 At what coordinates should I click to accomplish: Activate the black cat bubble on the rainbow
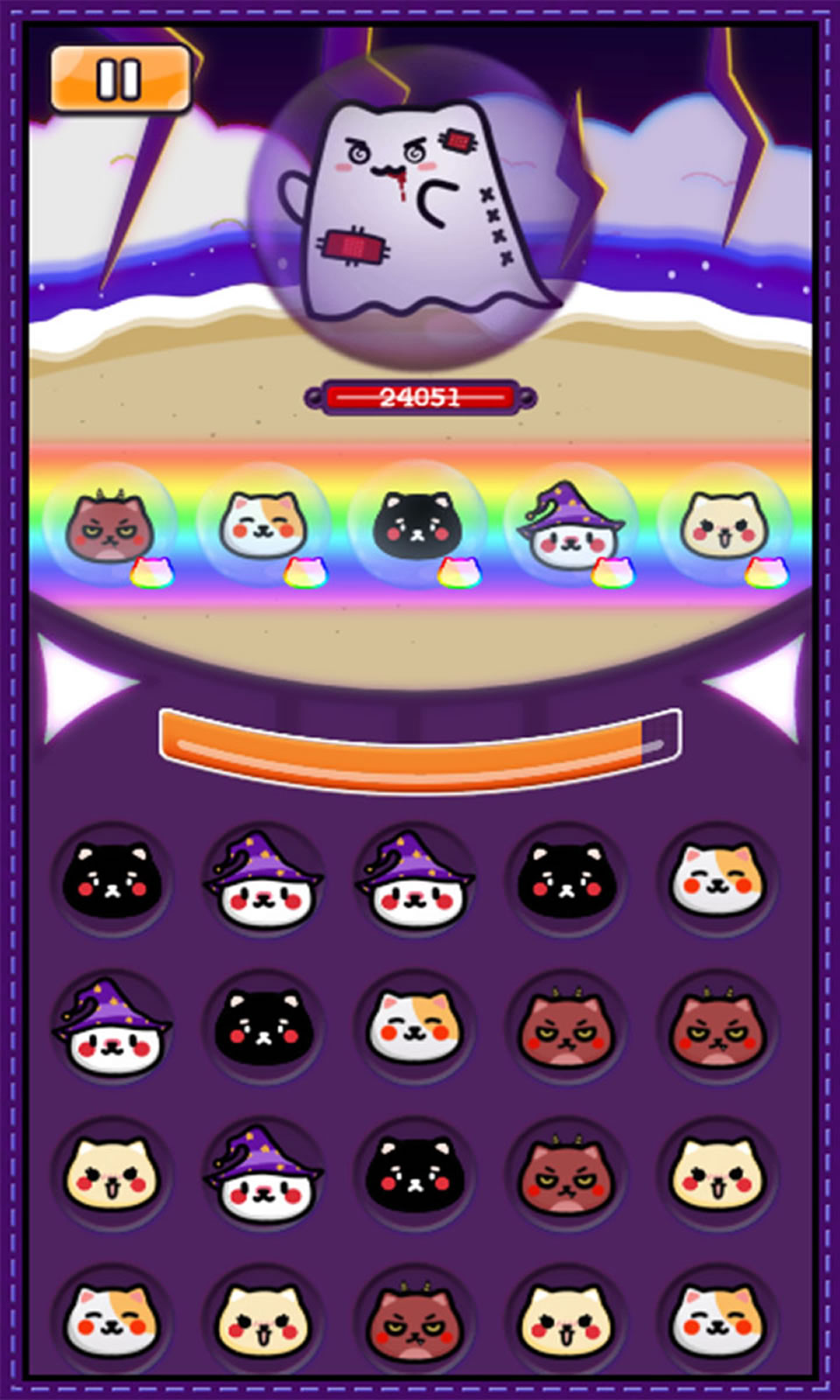416,527
